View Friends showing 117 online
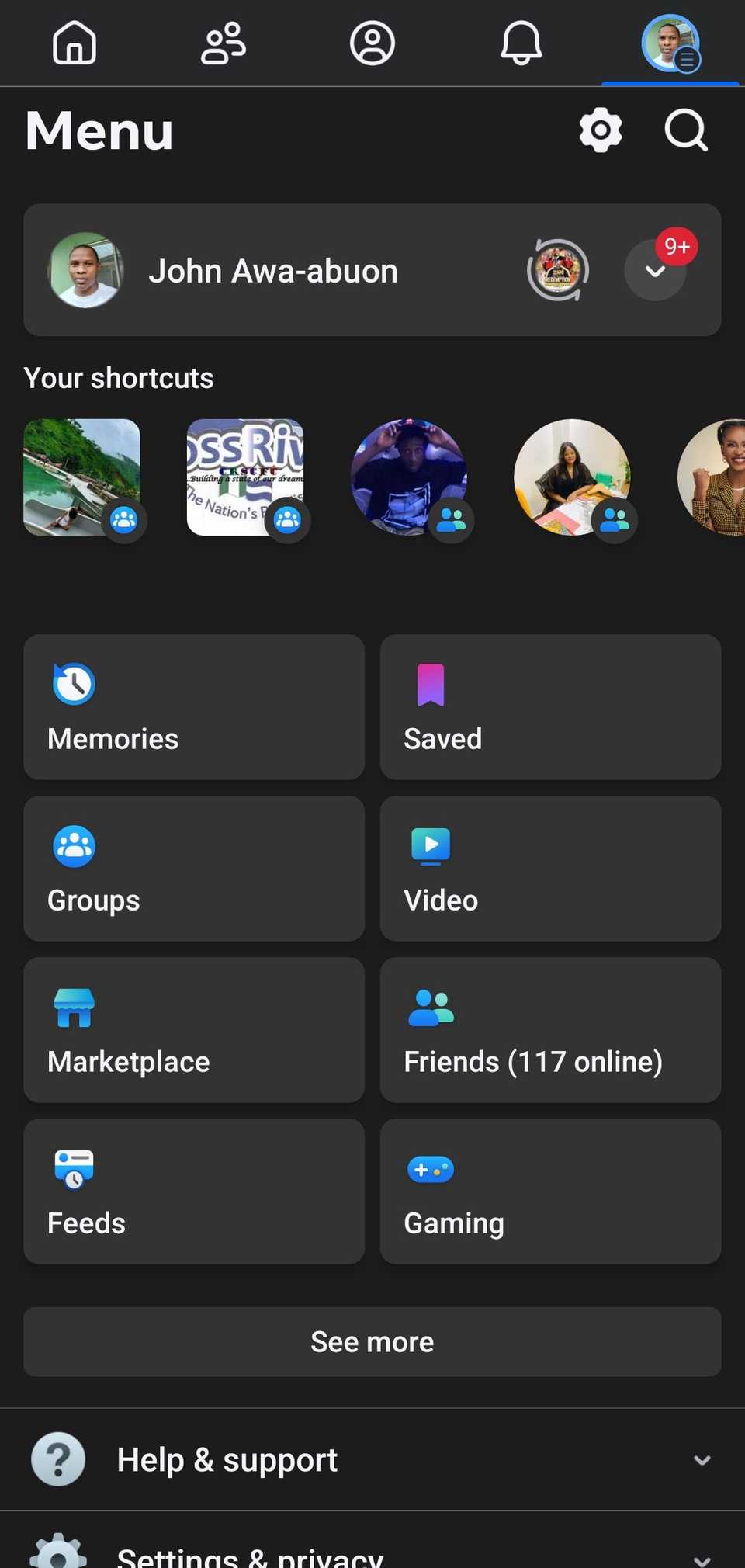The width and height of the screenshot is (745, 1568). coord(550,1030)
